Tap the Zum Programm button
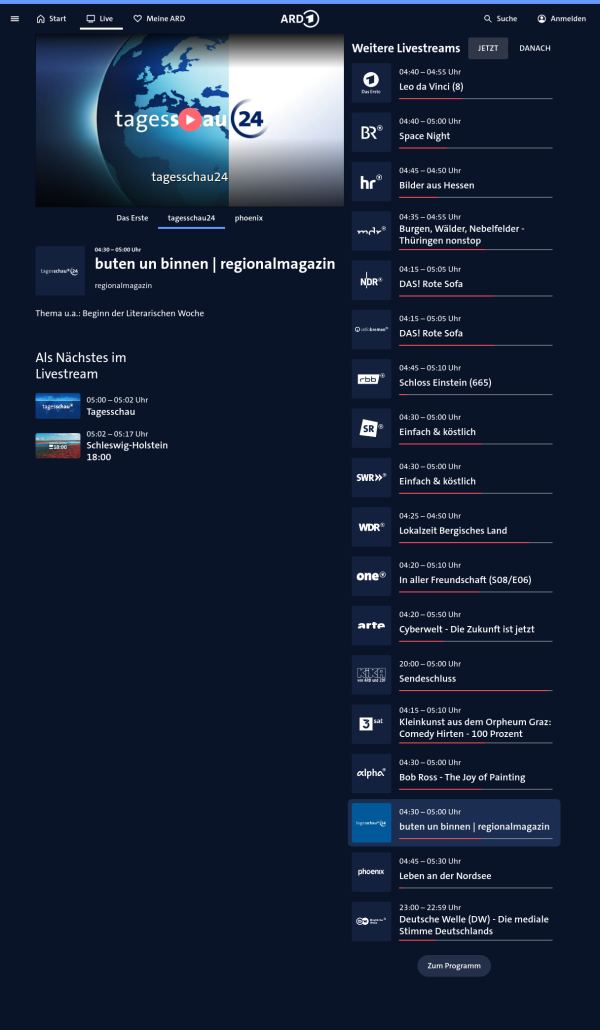 point(454,966)
